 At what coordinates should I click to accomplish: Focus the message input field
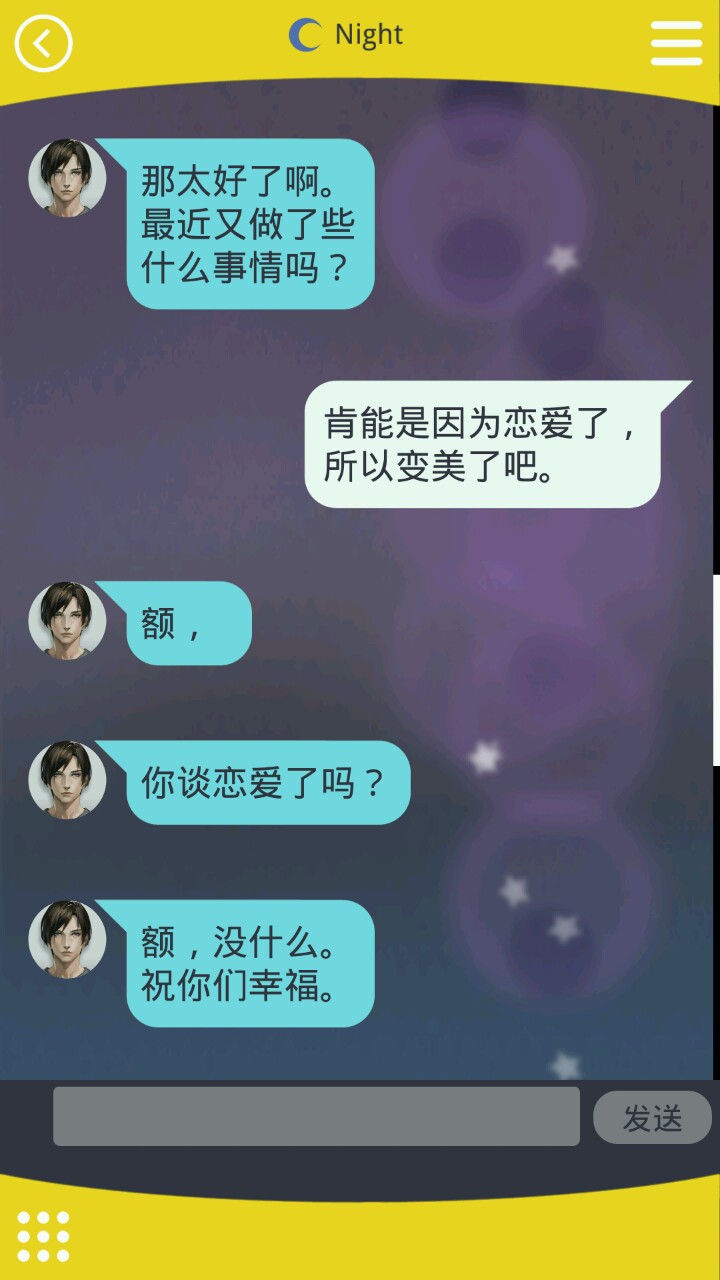(316, 1116)
